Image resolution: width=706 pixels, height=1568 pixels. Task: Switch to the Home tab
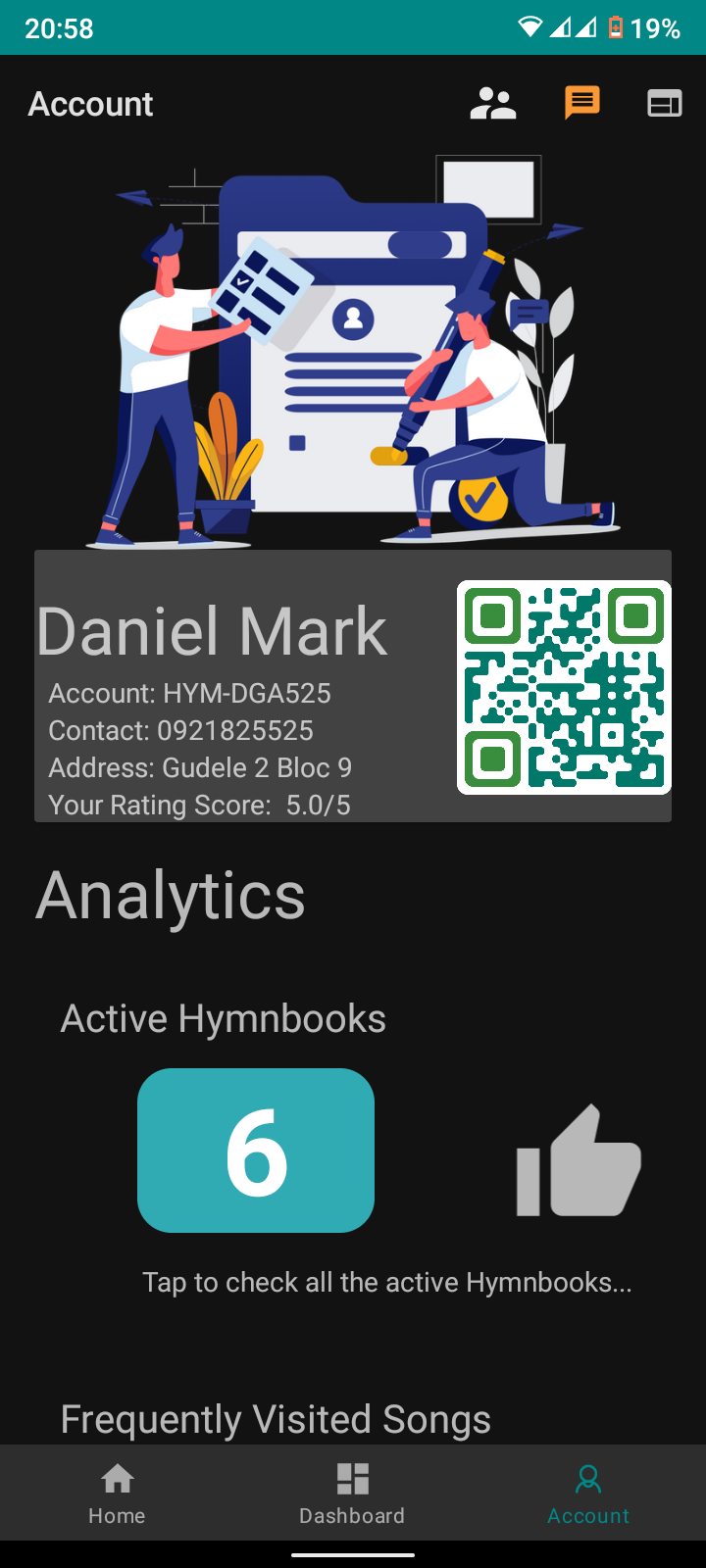117,1493
